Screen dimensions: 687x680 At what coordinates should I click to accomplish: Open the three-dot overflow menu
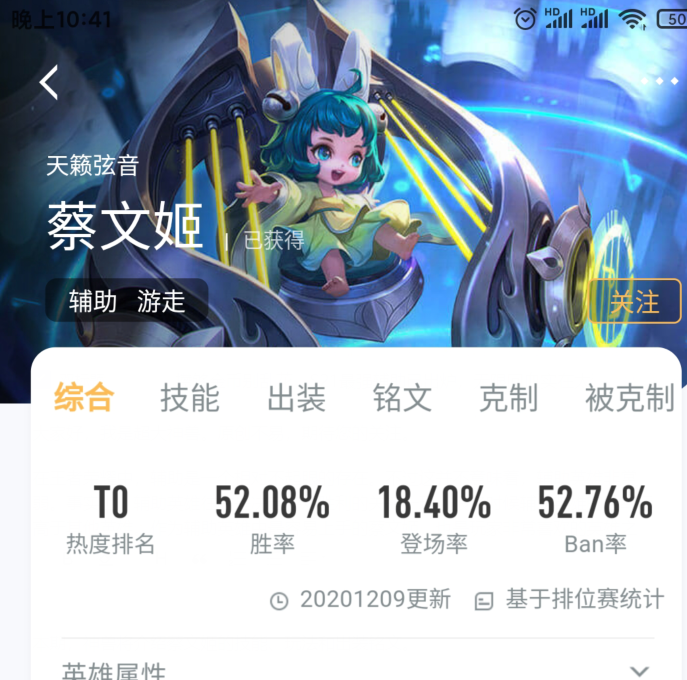(660, 82)
